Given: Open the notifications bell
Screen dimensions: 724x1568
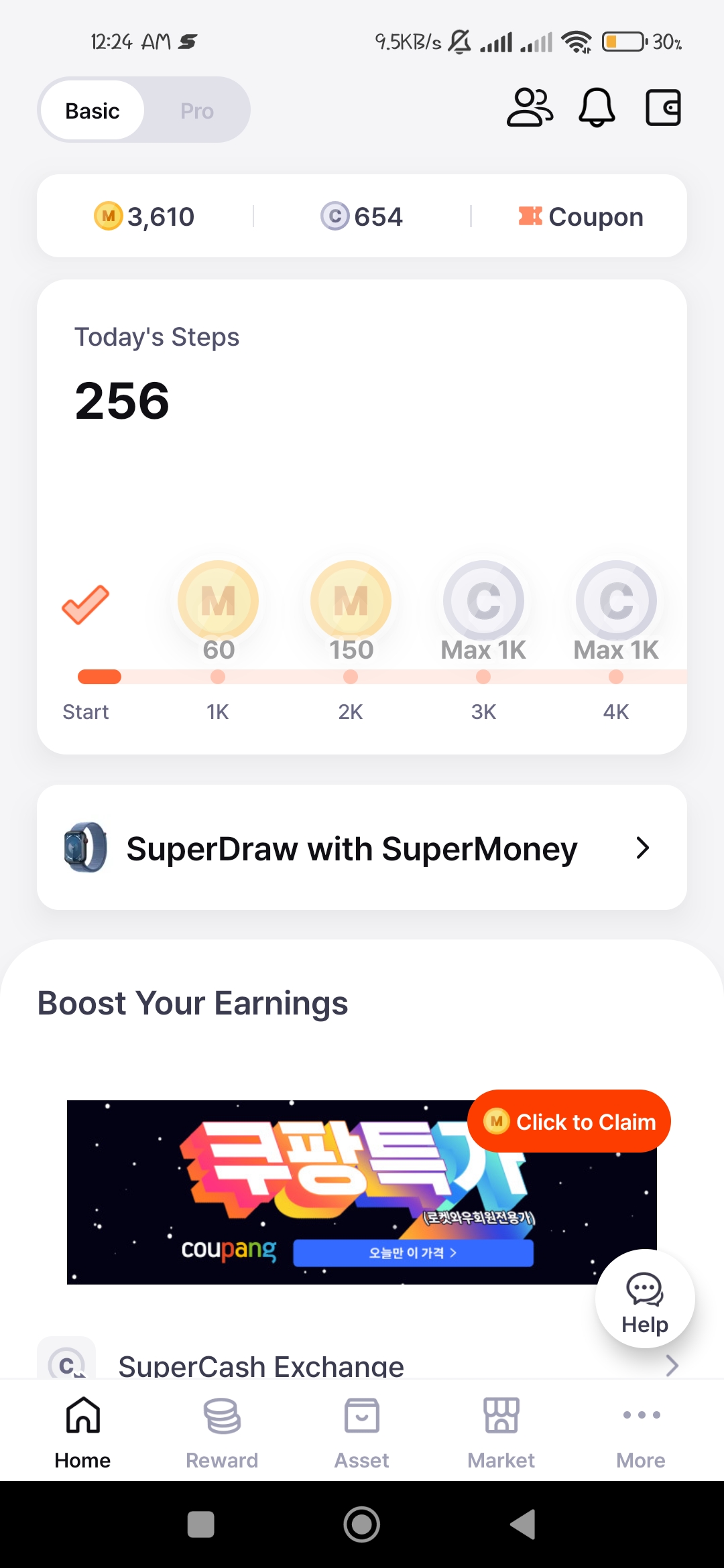Looking at the screenshot, I should tap(596, 108).
